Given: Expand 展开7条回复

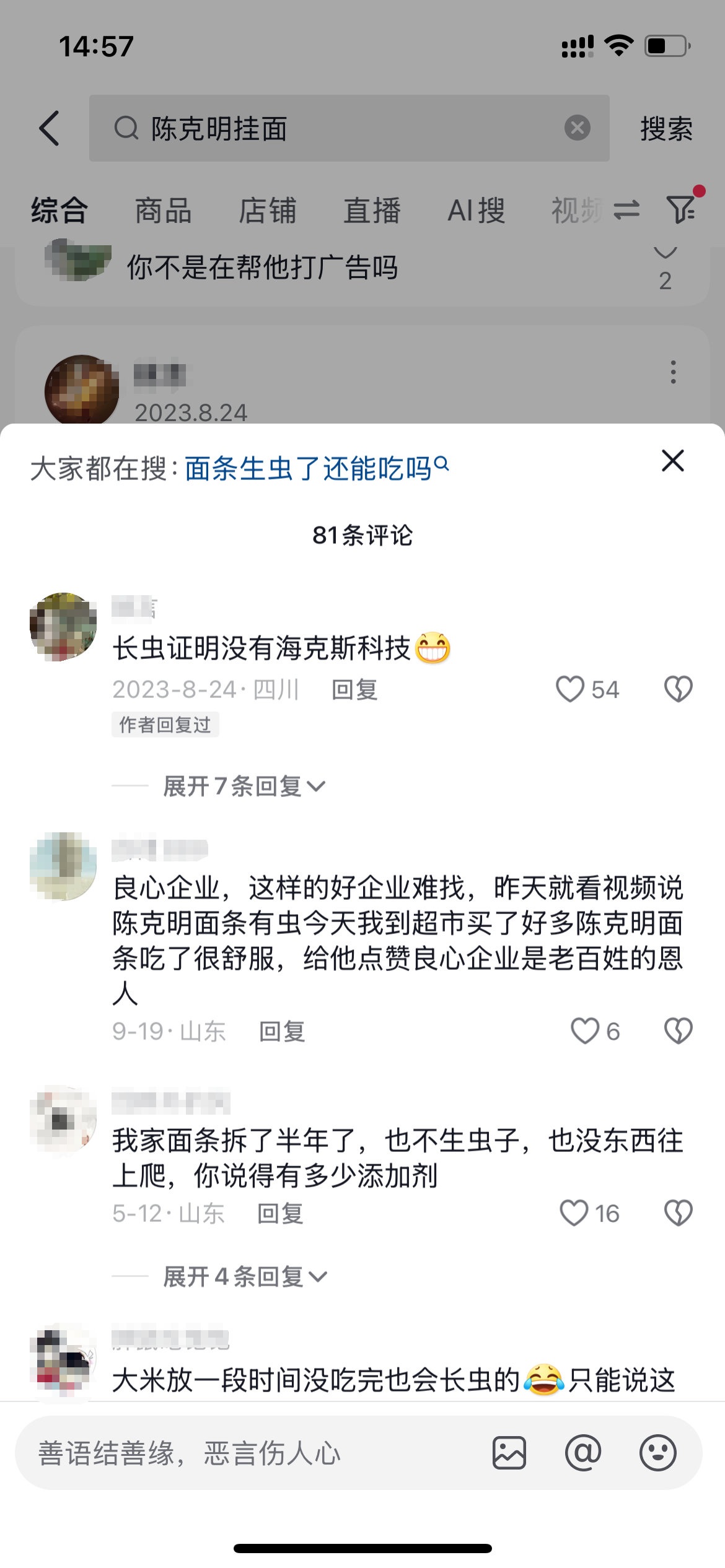Looking at the screenshot, I should 244,786.
